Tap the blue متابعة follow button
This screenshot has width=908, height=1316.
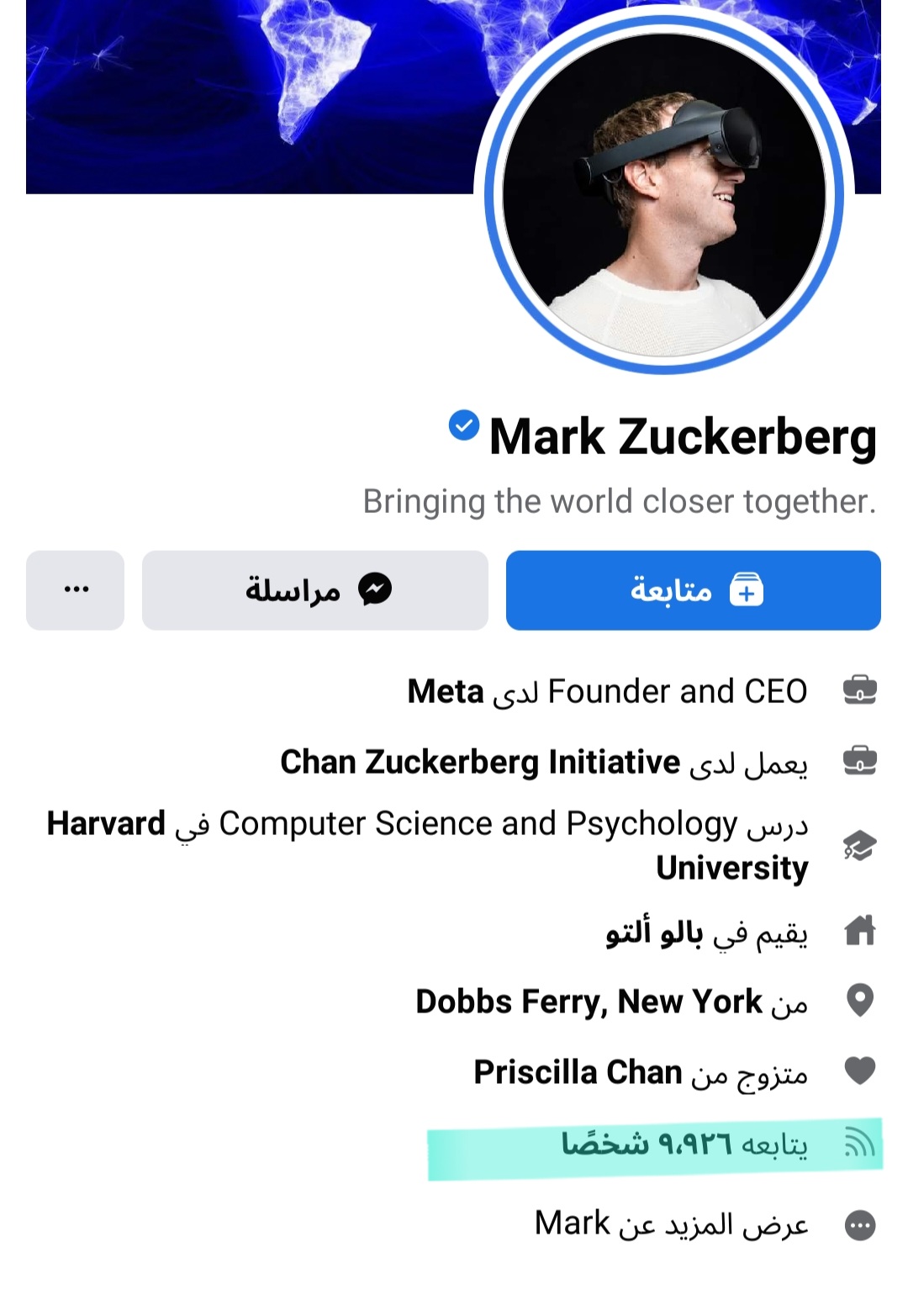coord(693,590)
